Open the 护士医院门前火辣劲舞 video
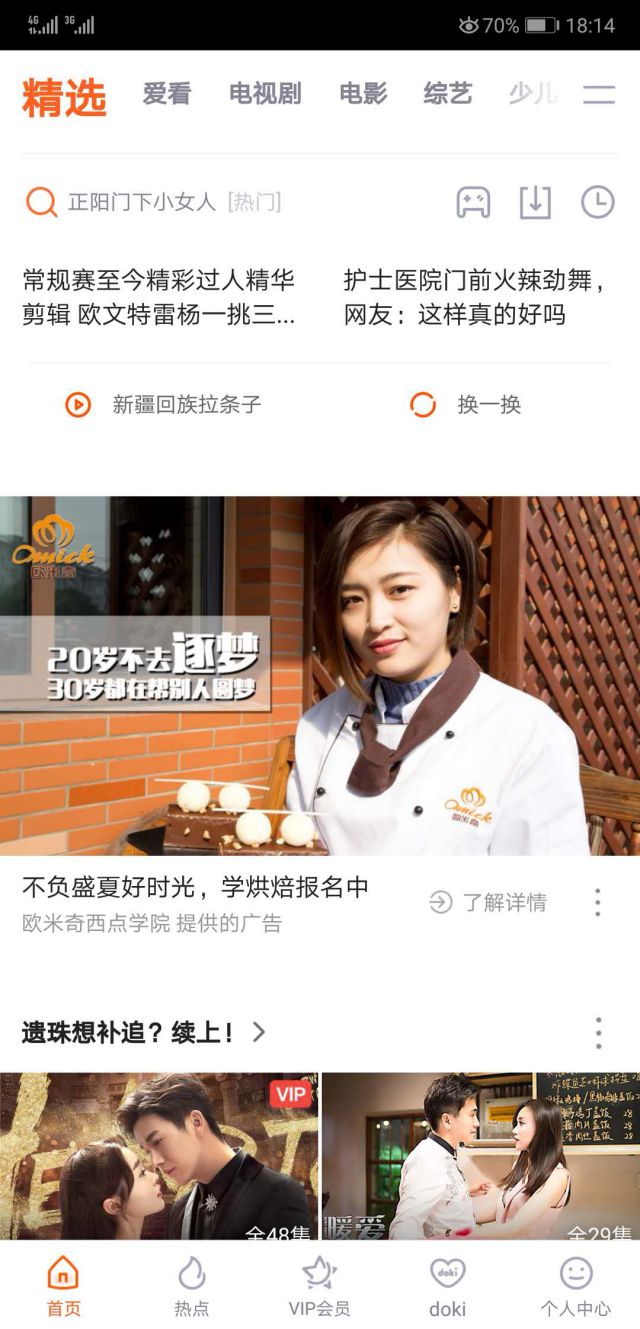The image size is (640, 1329). [475, 297]
